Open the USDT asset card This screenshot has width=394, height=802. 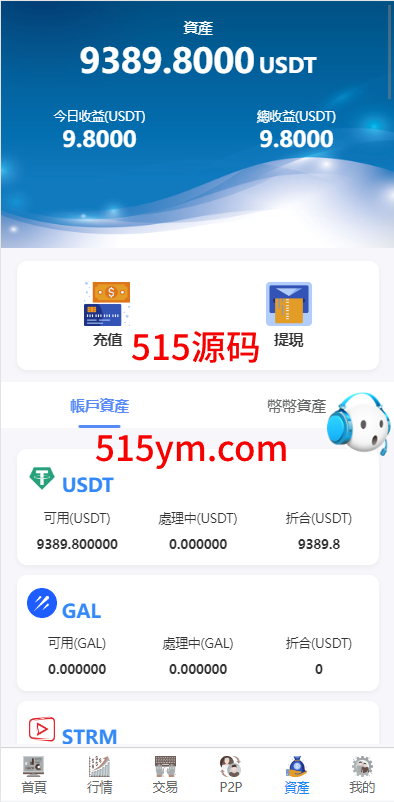point(198,507)
